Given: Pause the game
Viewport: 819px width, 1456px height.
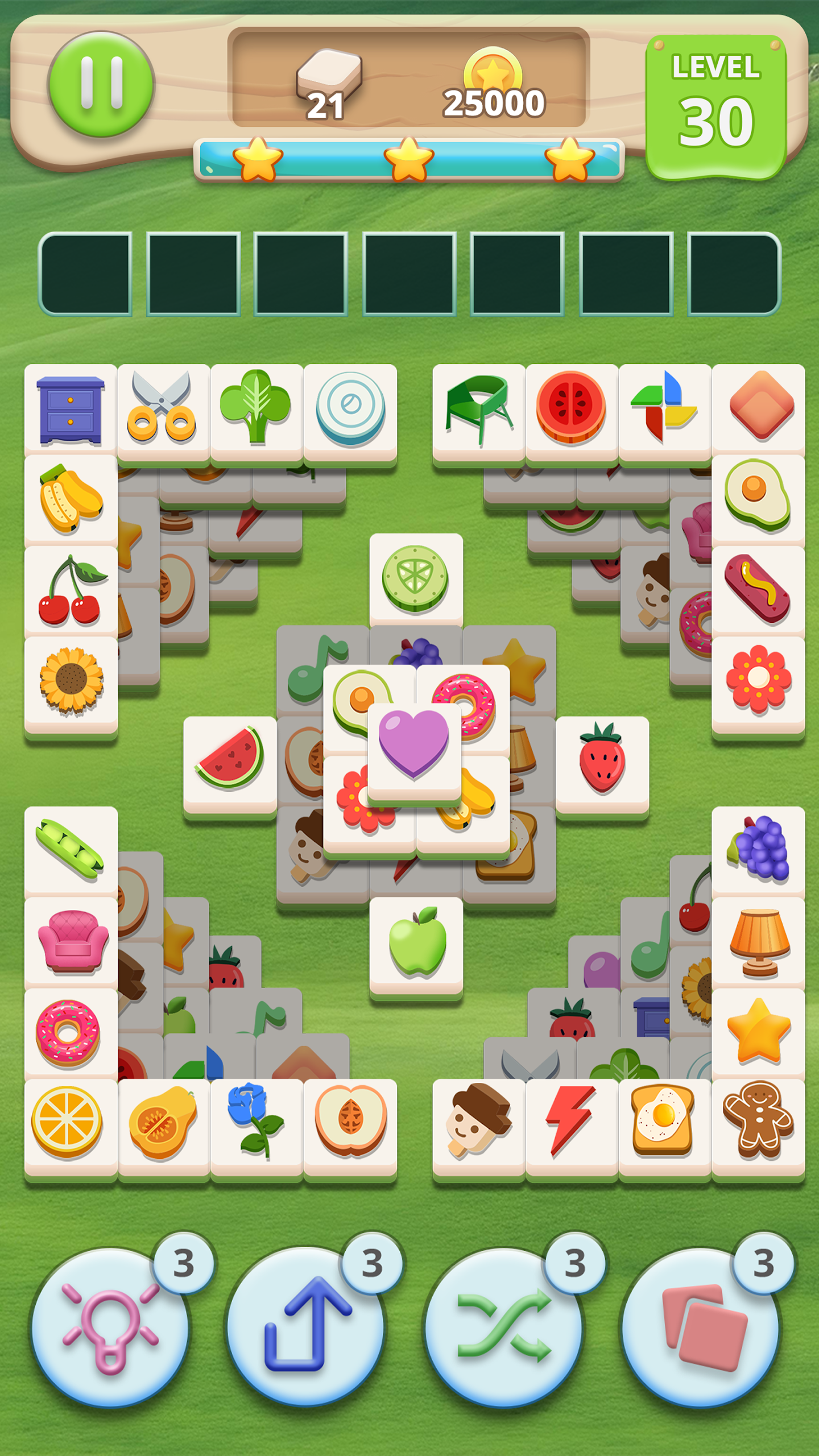Looking at the screenshot, I should tap(101, 84).
